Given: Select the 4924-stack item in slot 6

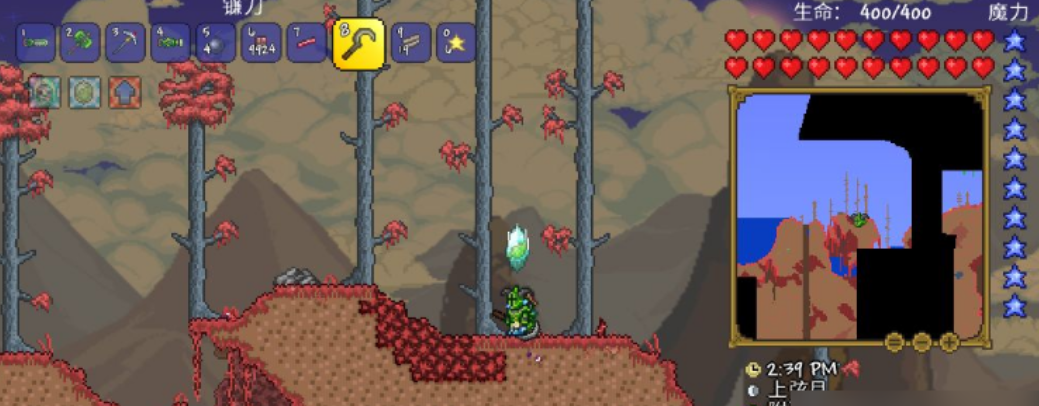Looking at the screenshot, I should (260, 43).
